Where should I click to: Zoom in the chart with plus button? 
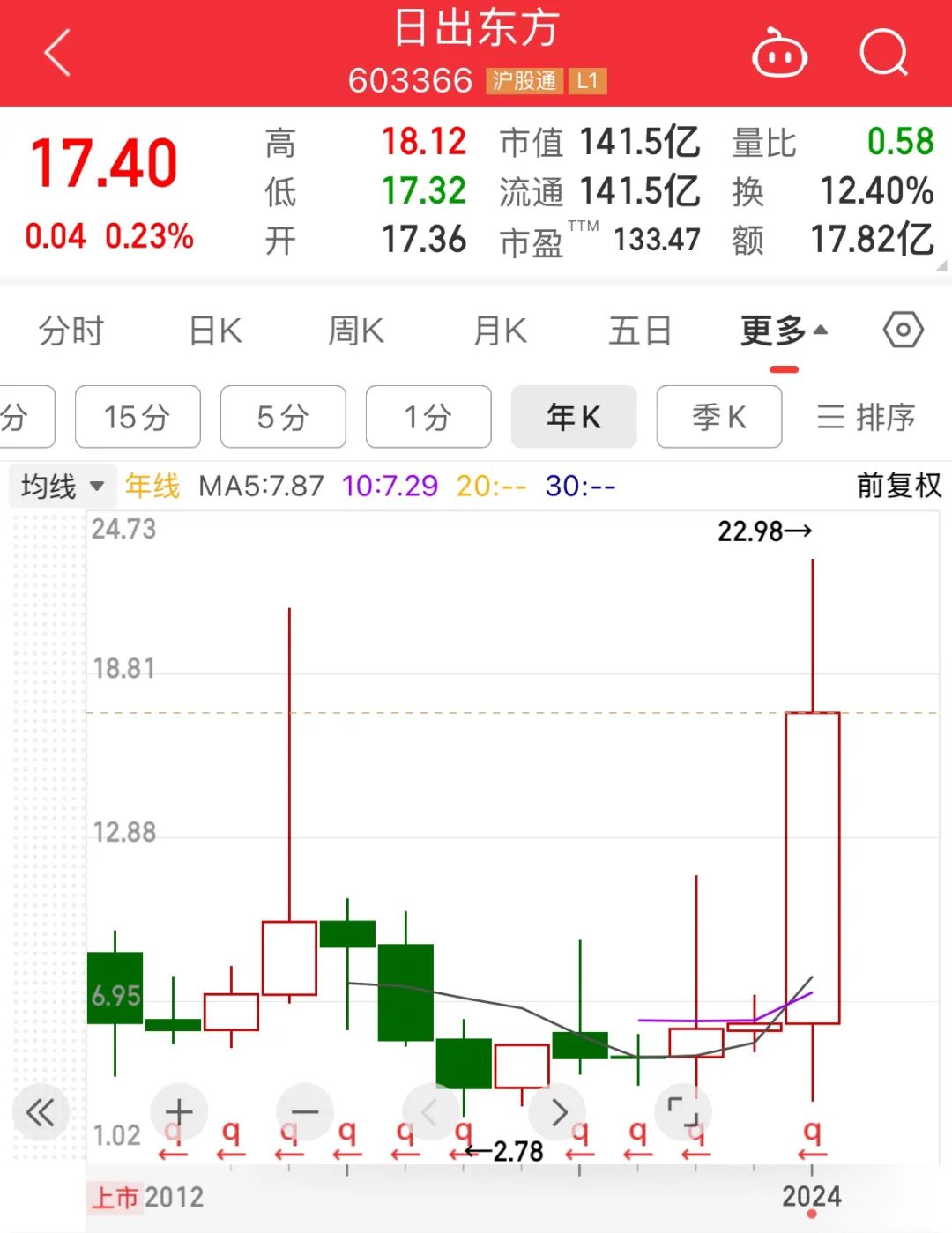point(179,1112)
